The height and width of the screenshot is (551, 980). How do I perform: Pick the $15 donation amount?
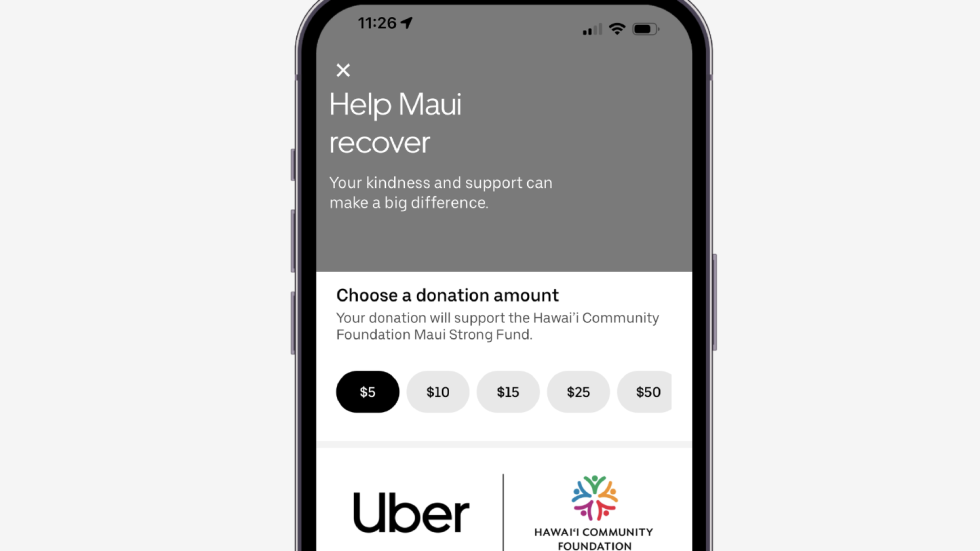508,392
